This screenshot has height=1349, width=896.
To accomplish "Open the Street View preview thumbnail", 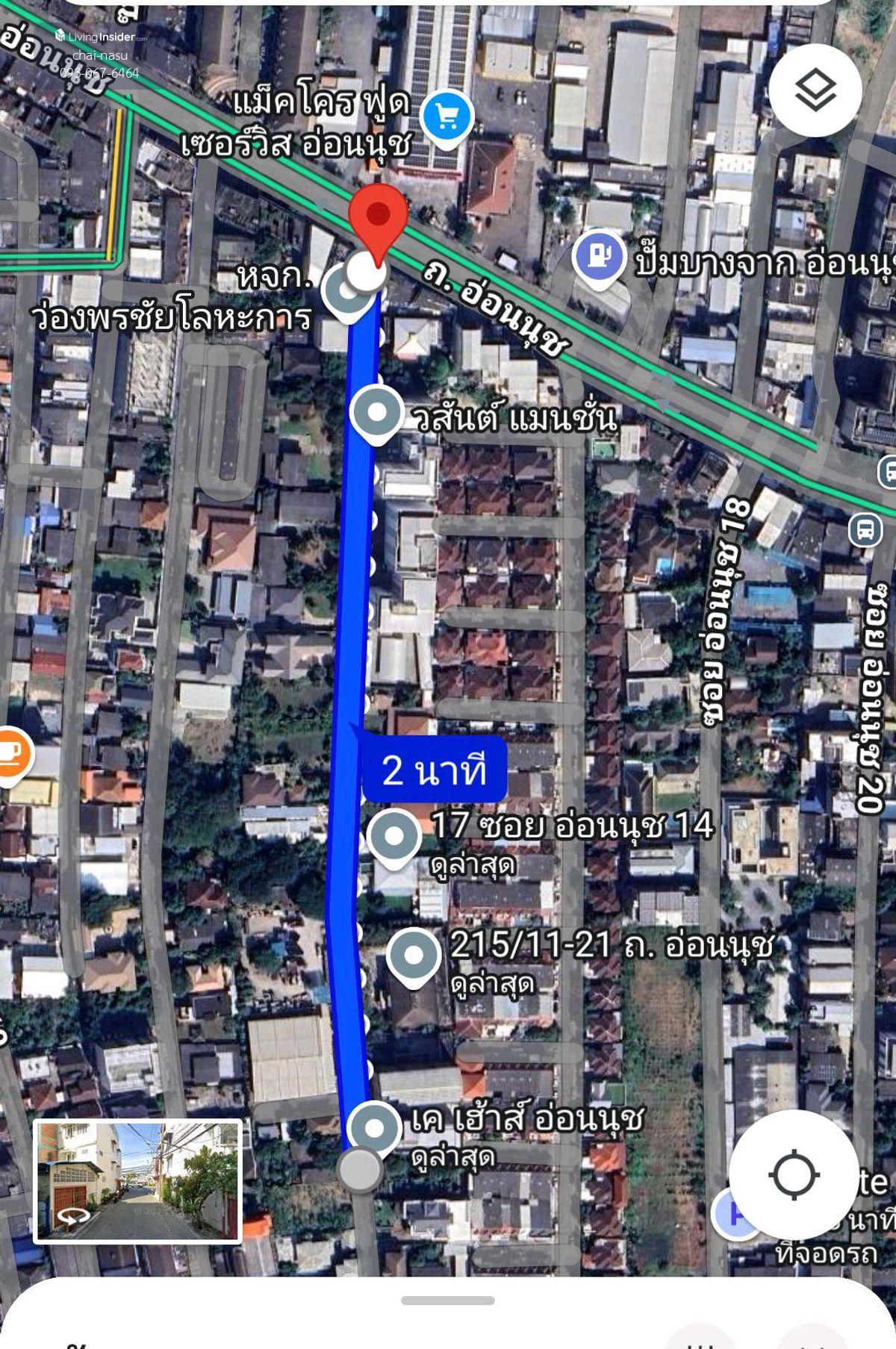I will tap(137, 1181).
